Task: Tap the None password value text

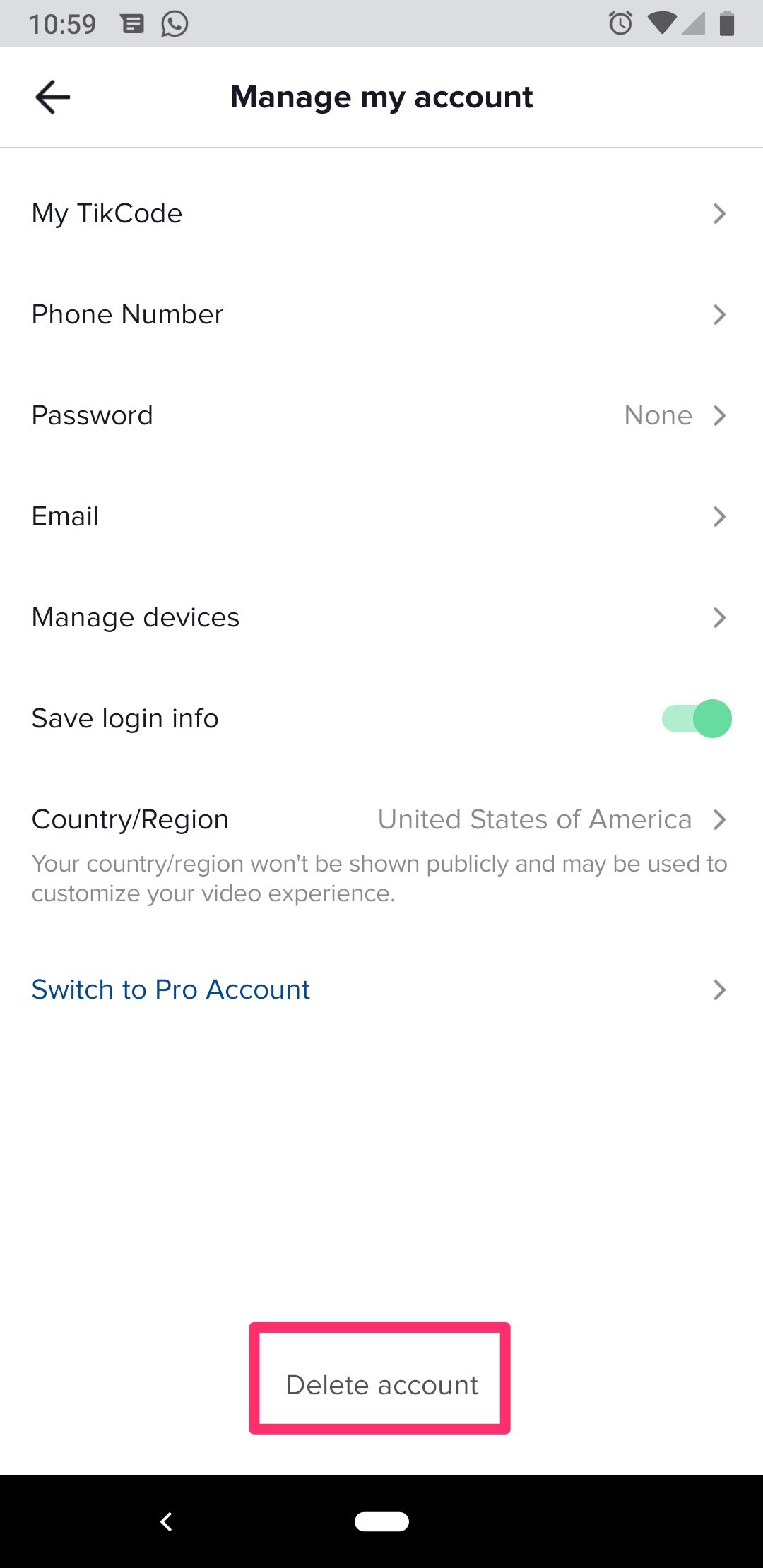Action: 657,415
